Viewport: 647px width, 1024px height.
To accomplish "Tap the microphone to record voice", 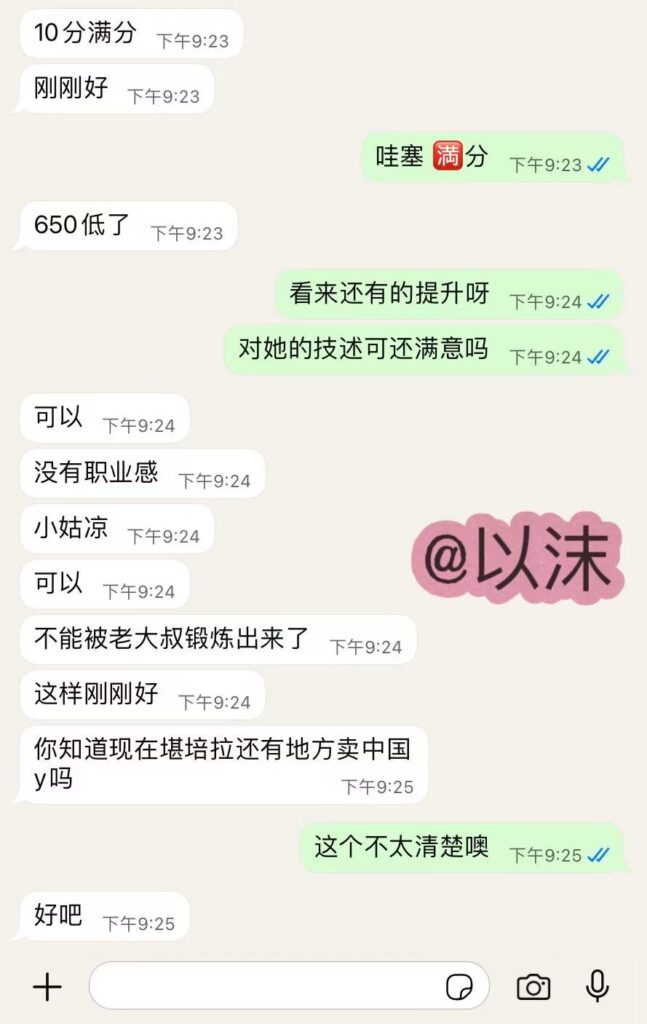I will [x=597, y=986].
